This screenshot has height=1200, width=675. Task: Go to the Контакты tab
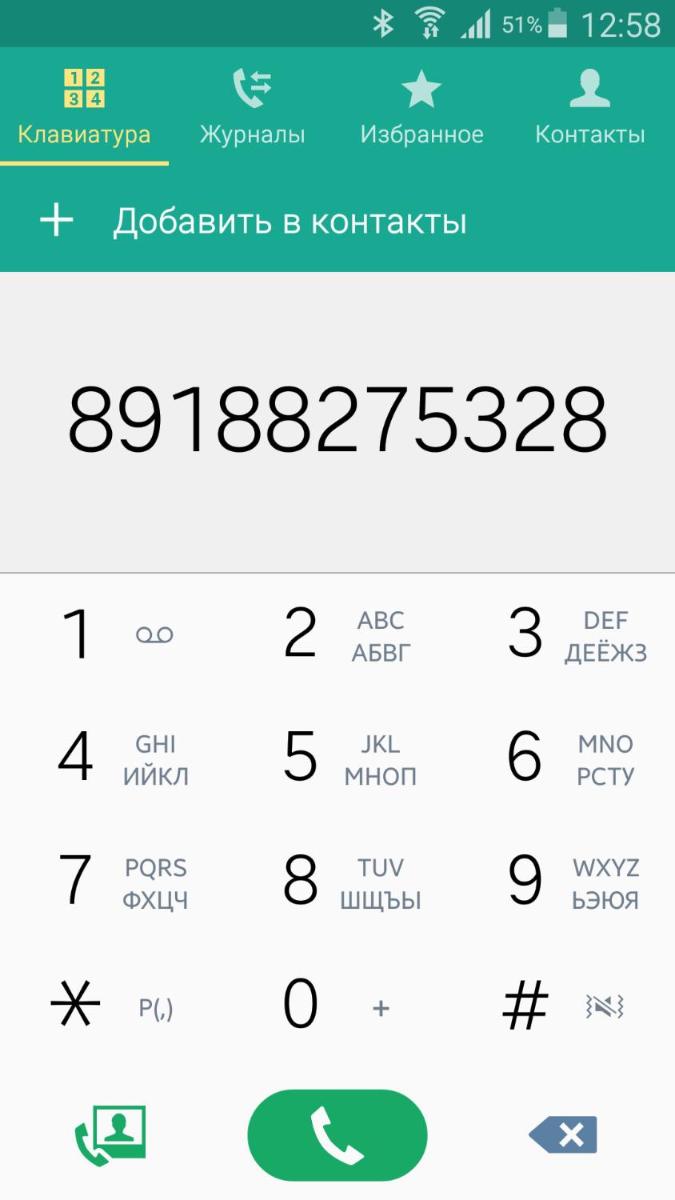(589, 108)
